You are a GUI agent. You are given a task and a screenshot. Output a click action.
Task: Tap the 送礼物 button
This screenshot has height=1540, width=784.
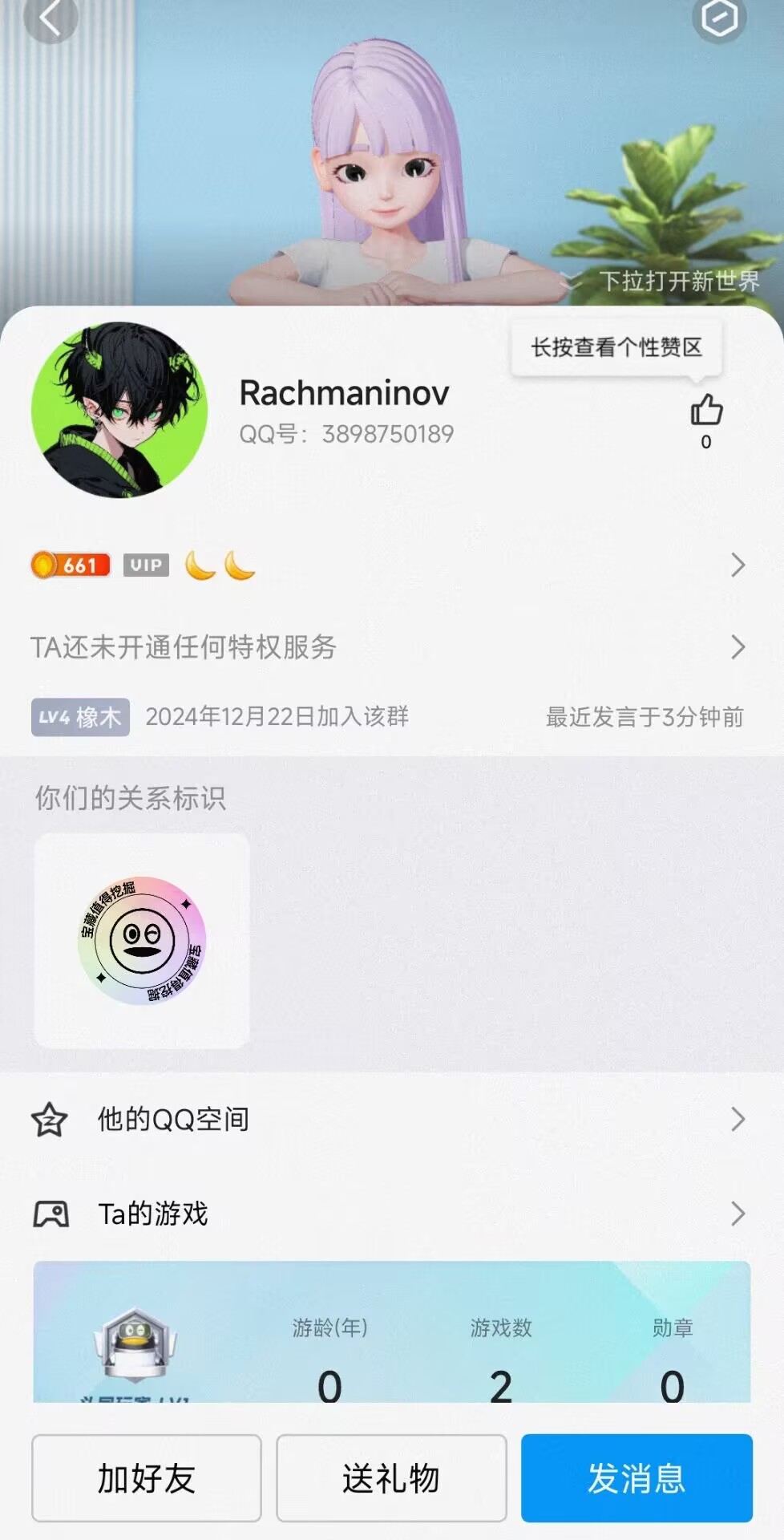(x=391, y=1478)
